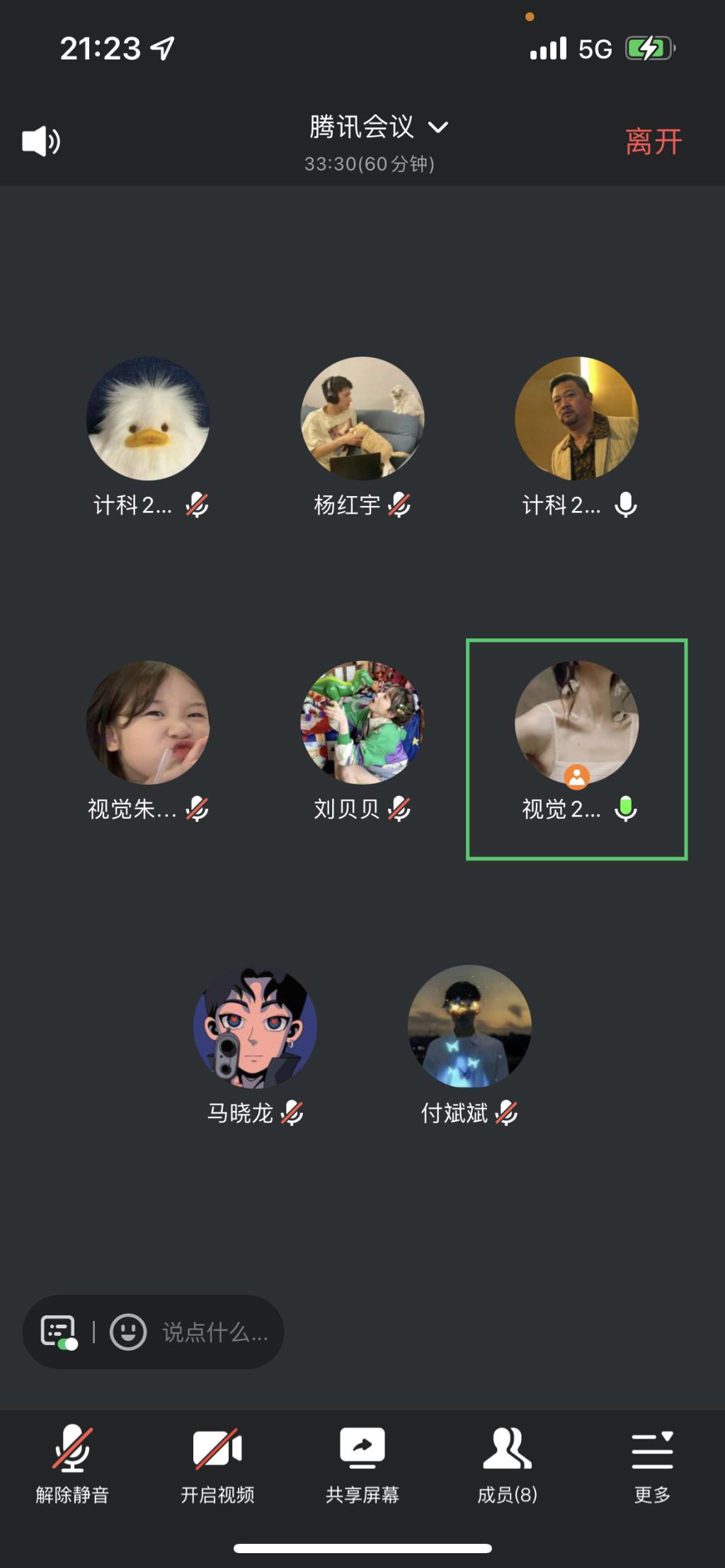This screenshot has width=725, height=1568.
Task: Toggle the speaker audio icon
Action: coord(41,142)
